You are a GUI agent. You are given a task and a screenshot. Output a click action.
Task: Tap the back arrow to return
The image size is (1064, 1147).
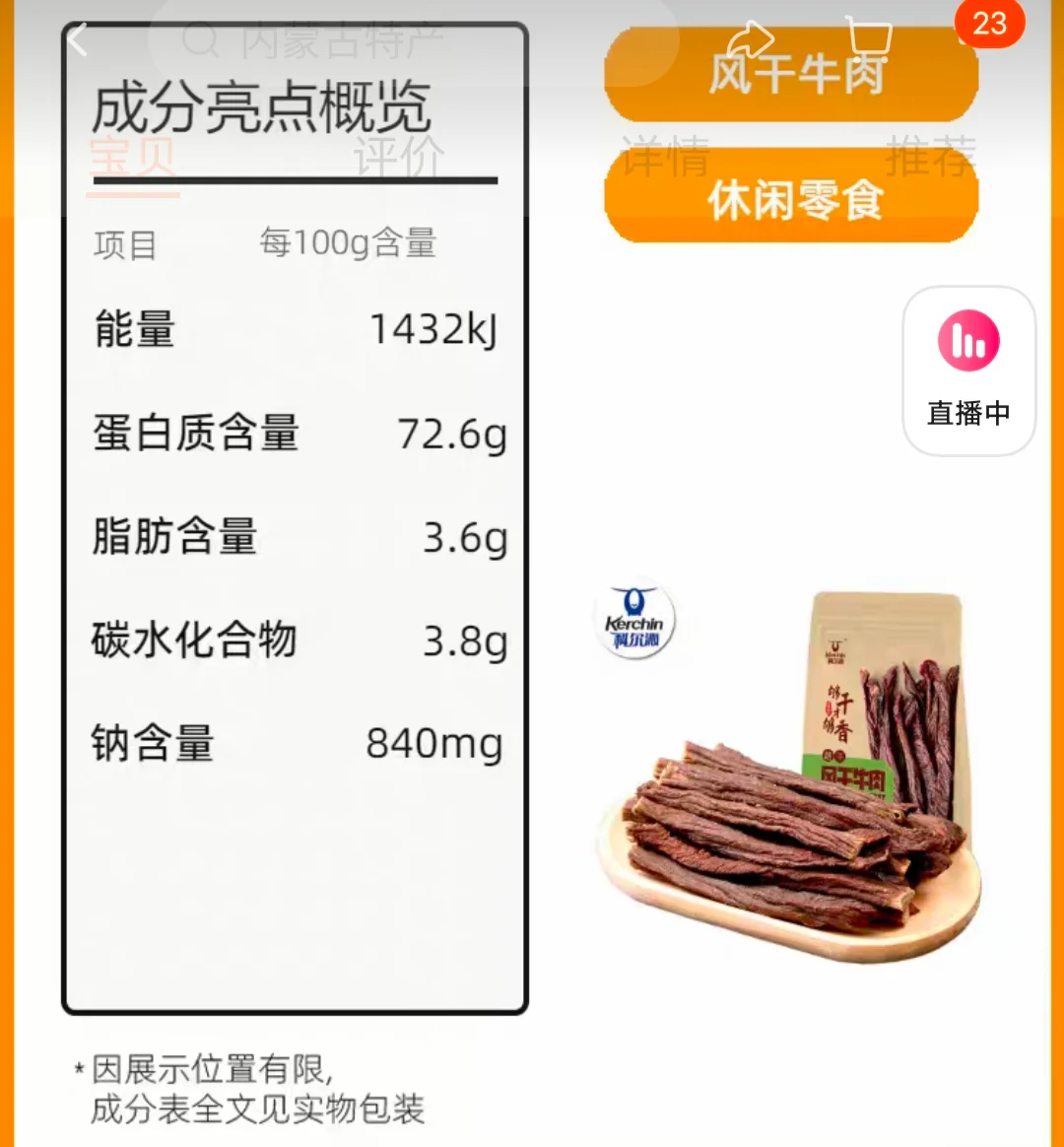coord(77,39)
